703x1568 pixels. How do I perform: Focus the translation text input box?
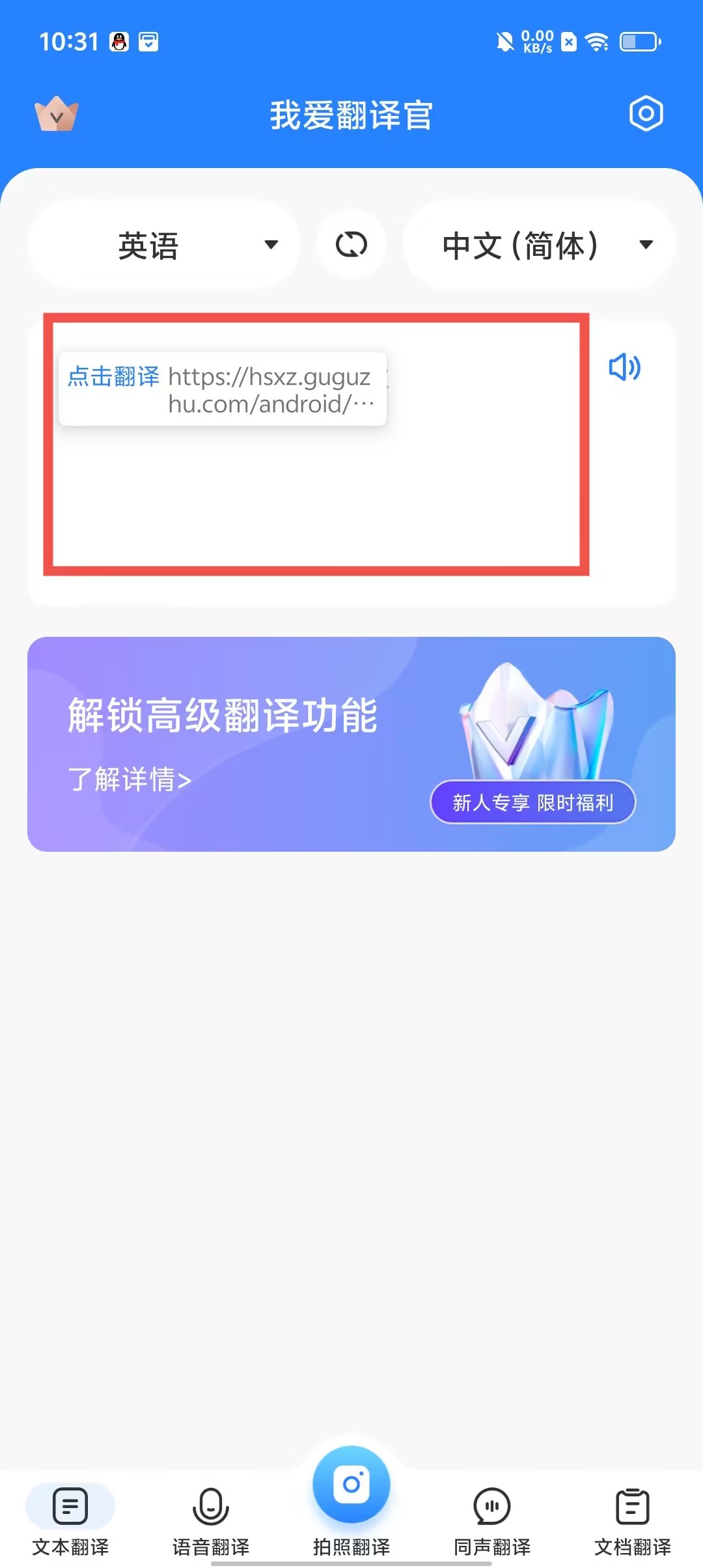tap(316, 495)
